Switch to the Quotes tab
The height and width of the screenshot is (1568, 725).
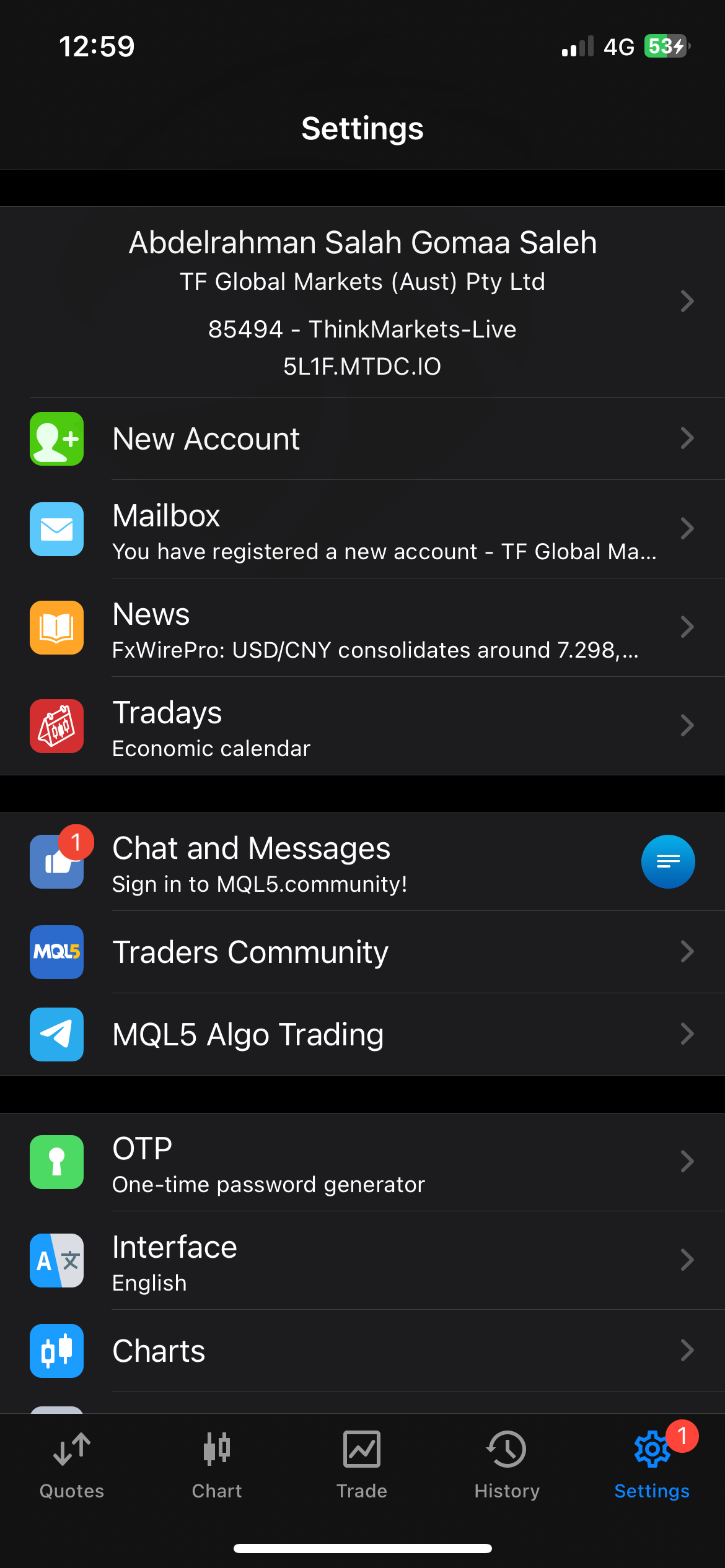click(72, 1464)
